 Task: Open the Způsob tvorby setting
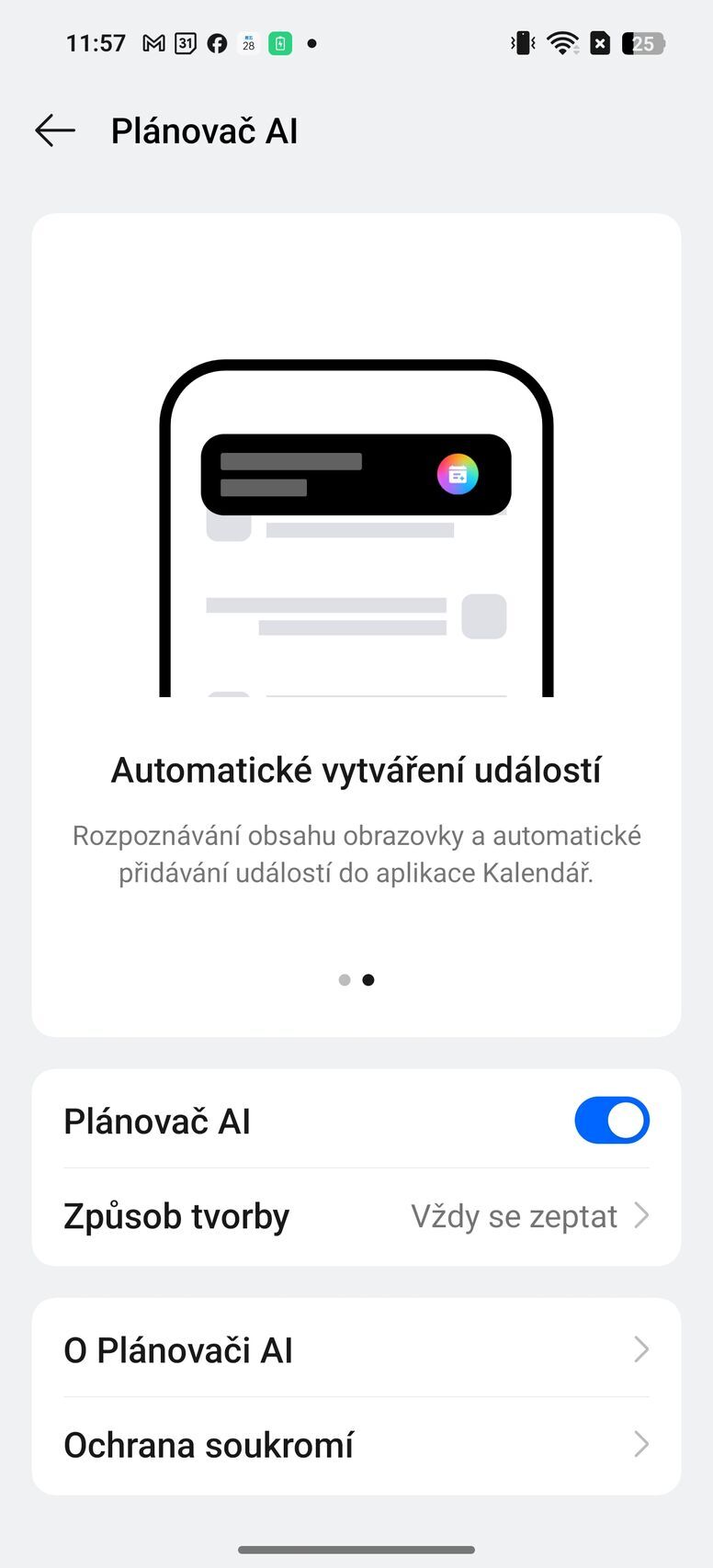pyautogui.click(x=356, y=1216)
